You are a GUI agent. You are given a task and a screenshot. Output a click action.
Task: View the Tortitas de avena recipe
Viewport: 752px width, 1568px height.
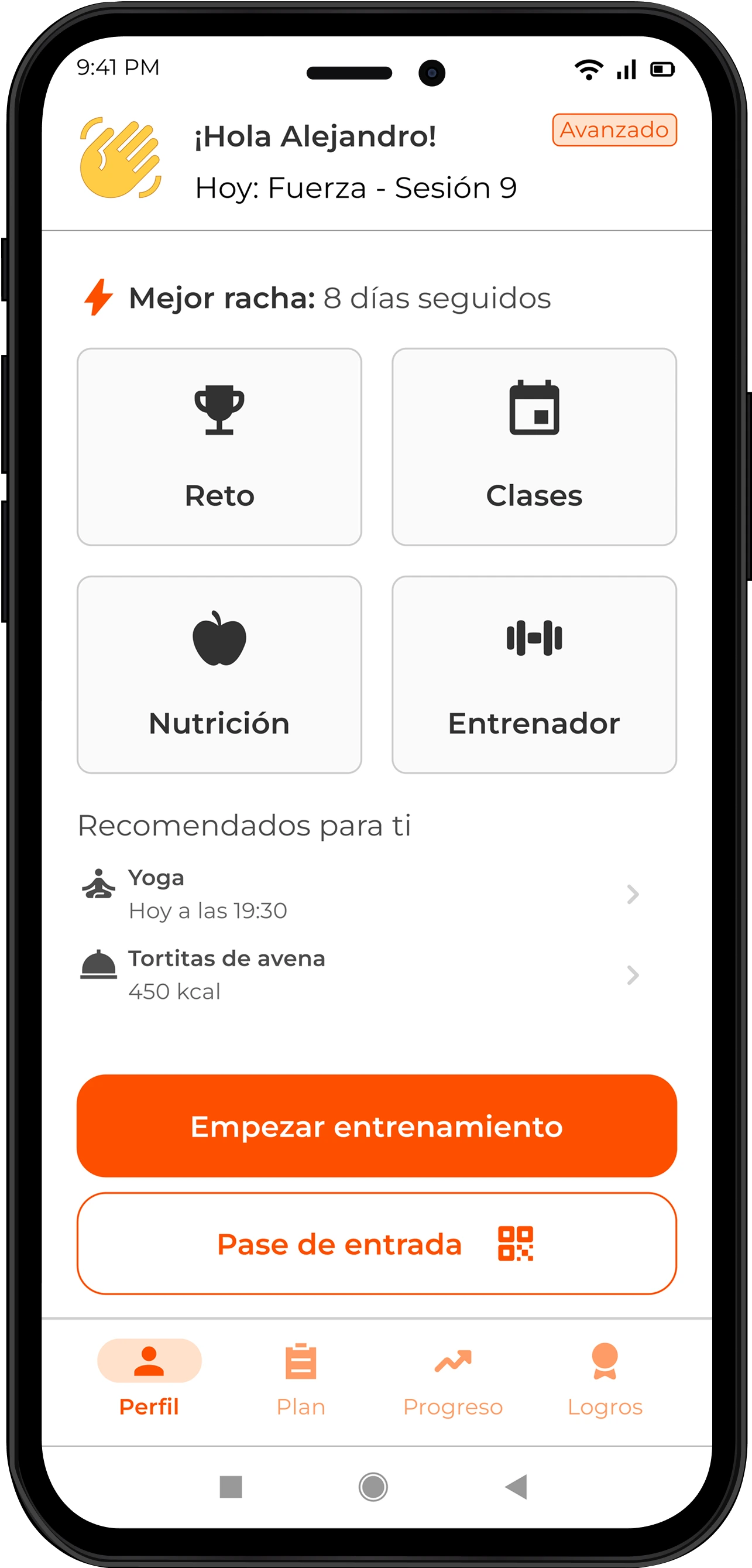pyautogui.click(x=359, y=974)
